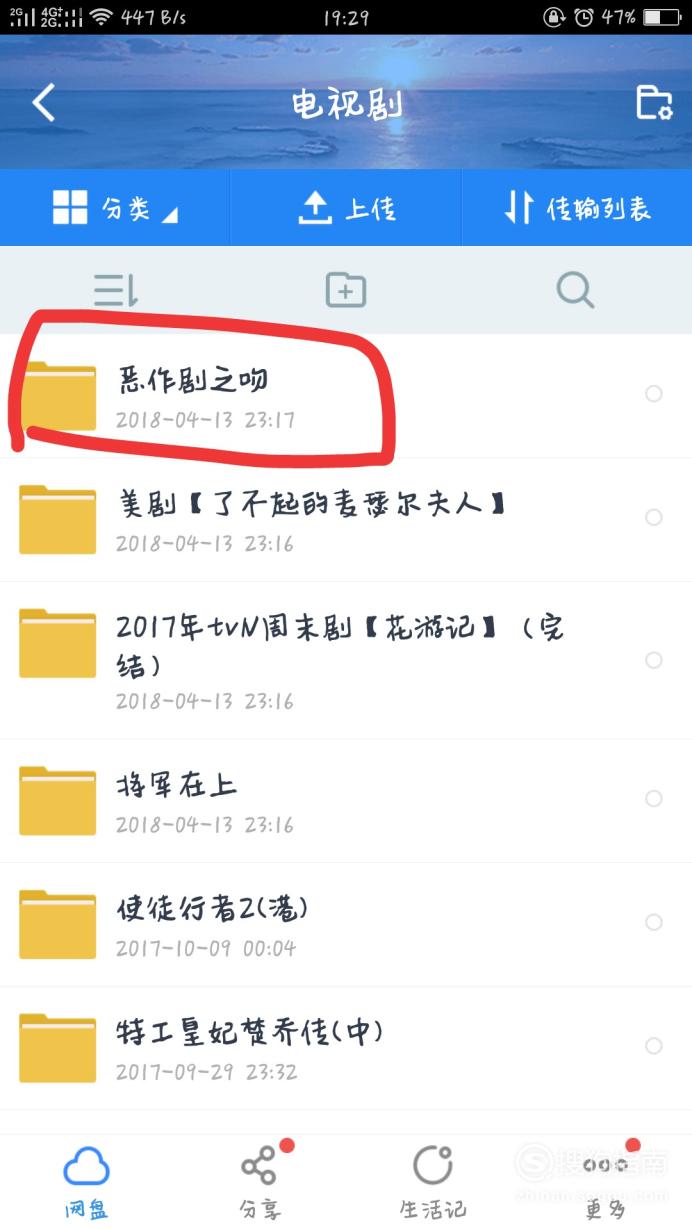Open the sort order icon
Image resolution: width=692 pixels, height=1230 pixels.
[x=116, y=290]
